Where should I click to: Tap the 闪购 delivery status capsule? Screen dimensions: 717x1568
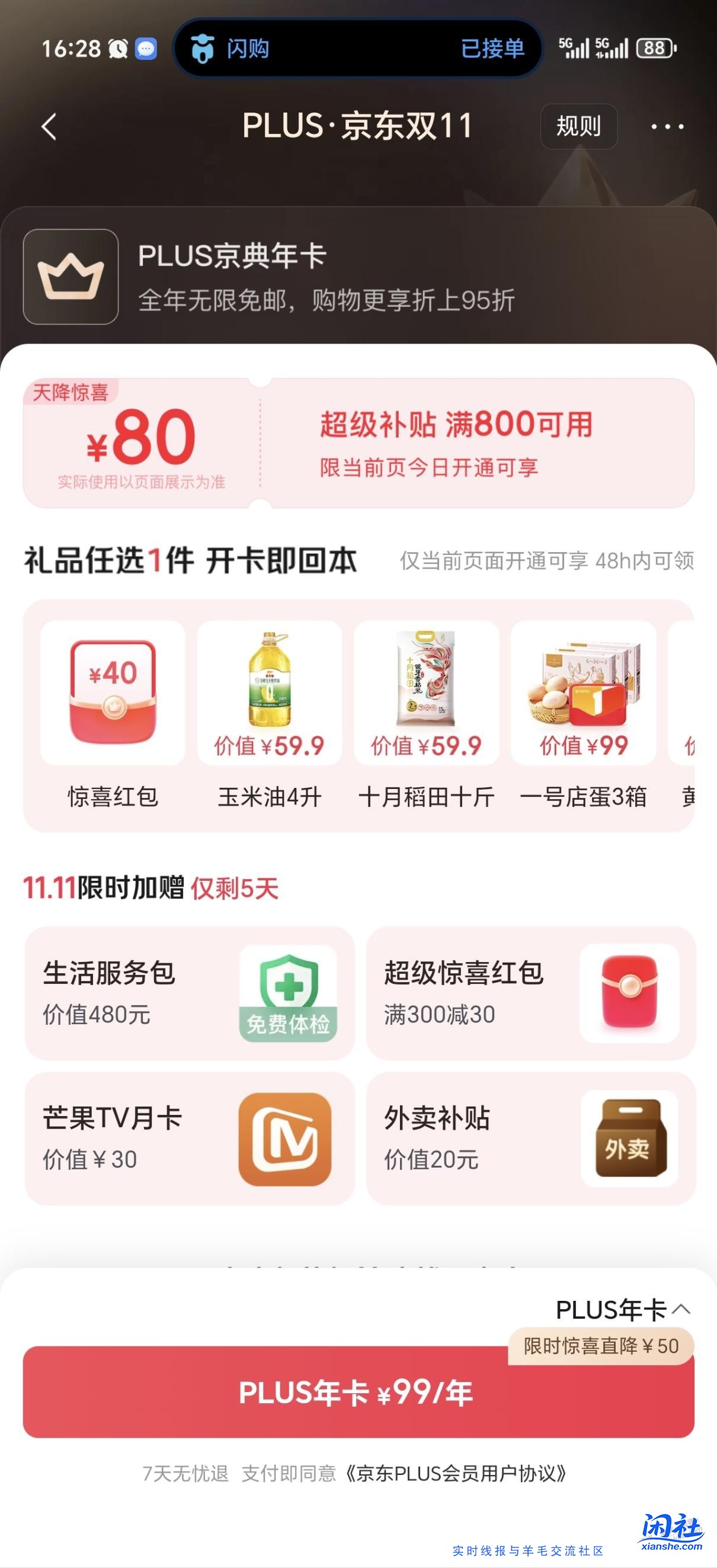click(x=359, y=51)
